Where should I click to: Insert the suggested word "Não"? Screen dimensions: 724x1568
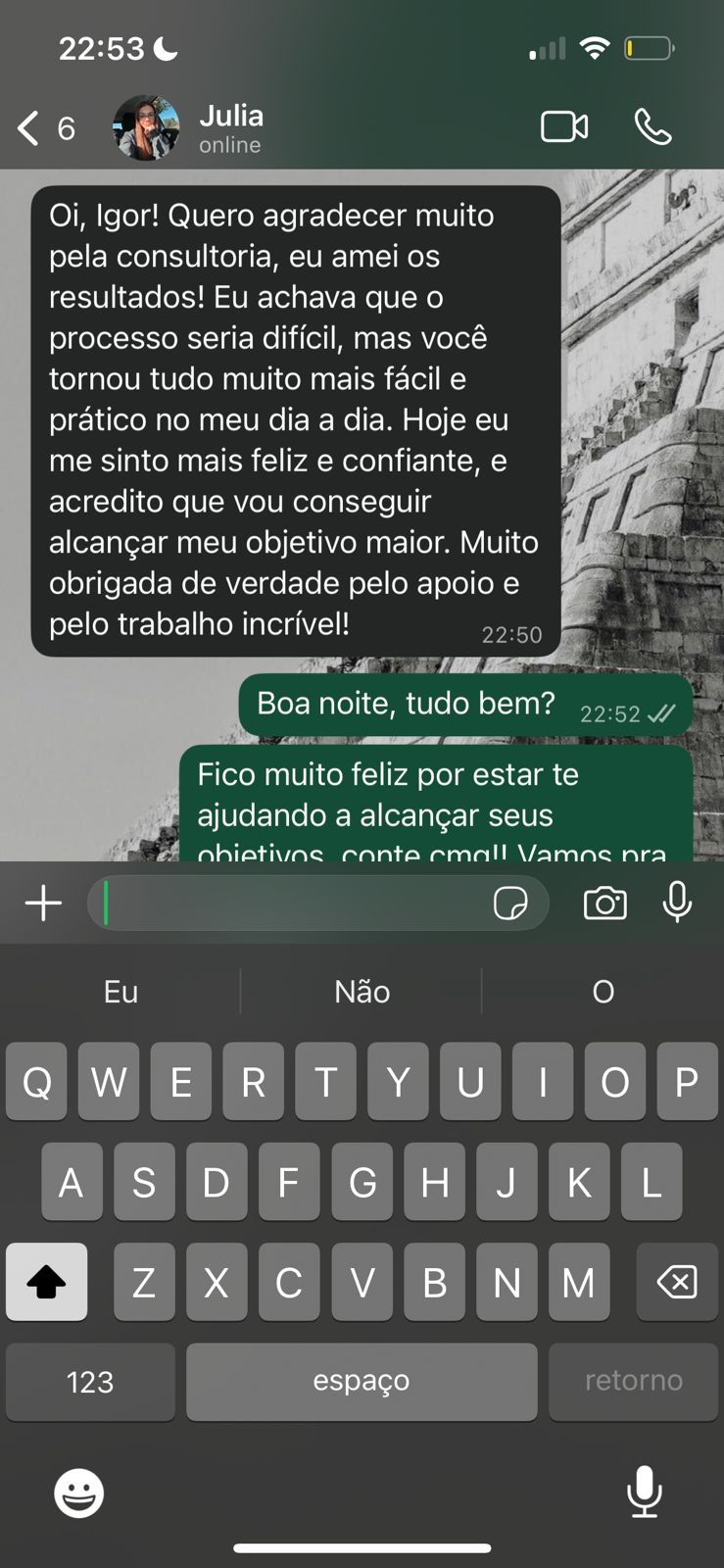point(362,992)
